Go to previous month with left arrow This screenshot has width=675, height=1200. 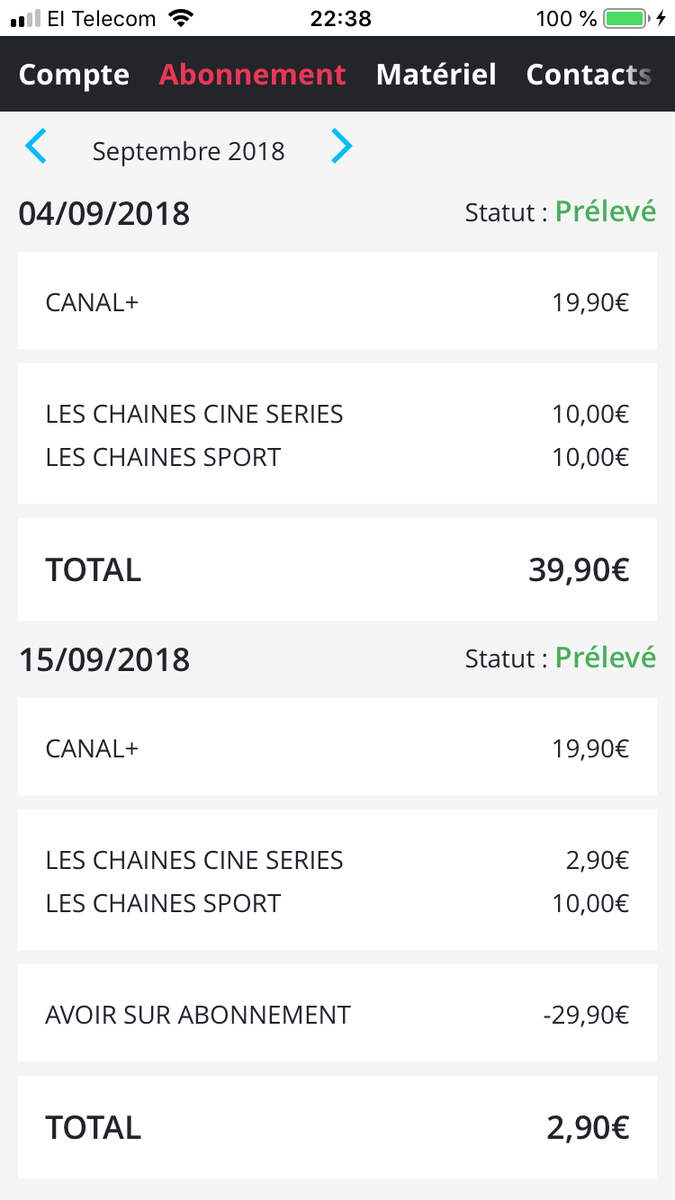[36, 147]
